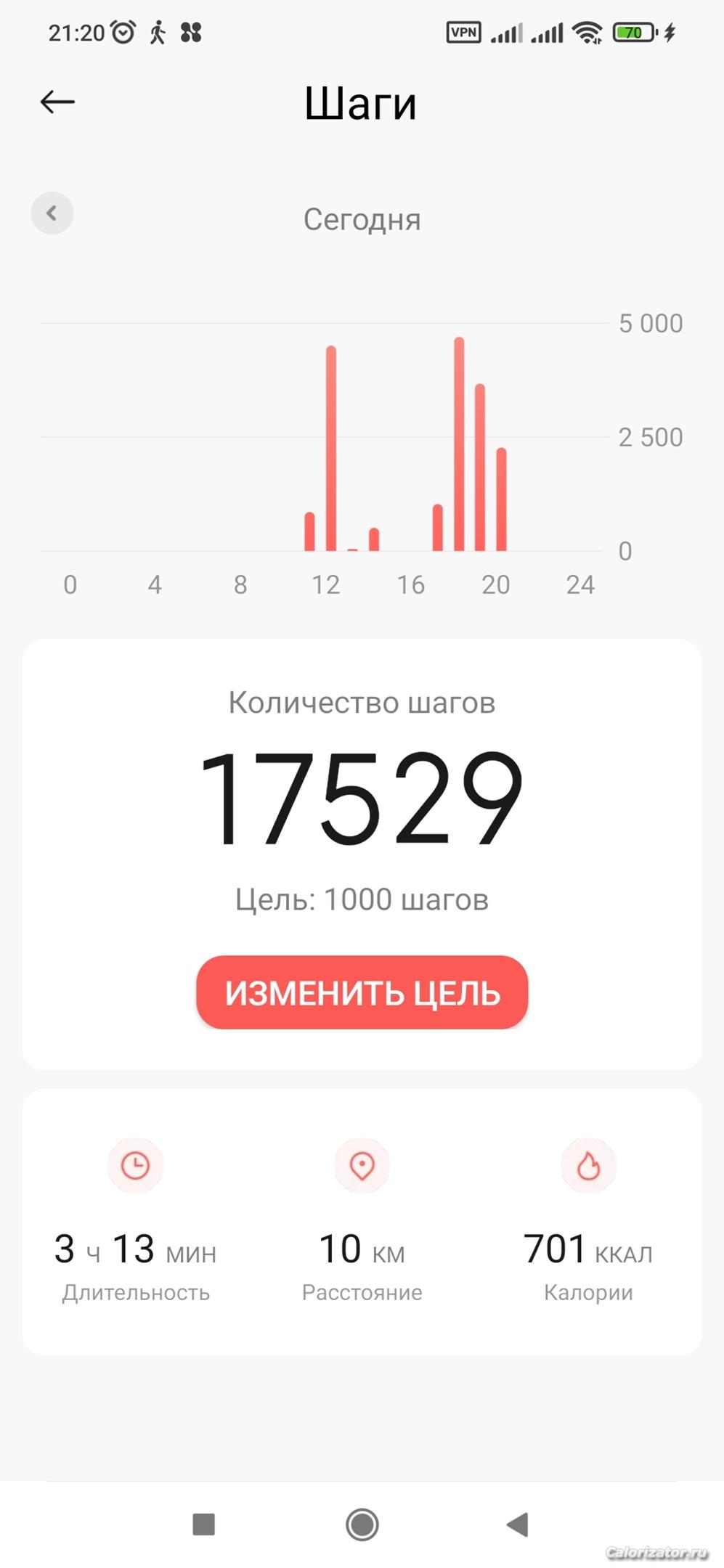This screenshot has height=1568, width=724.
Task: Show the previous day's steps
Action: pos(52,213)
